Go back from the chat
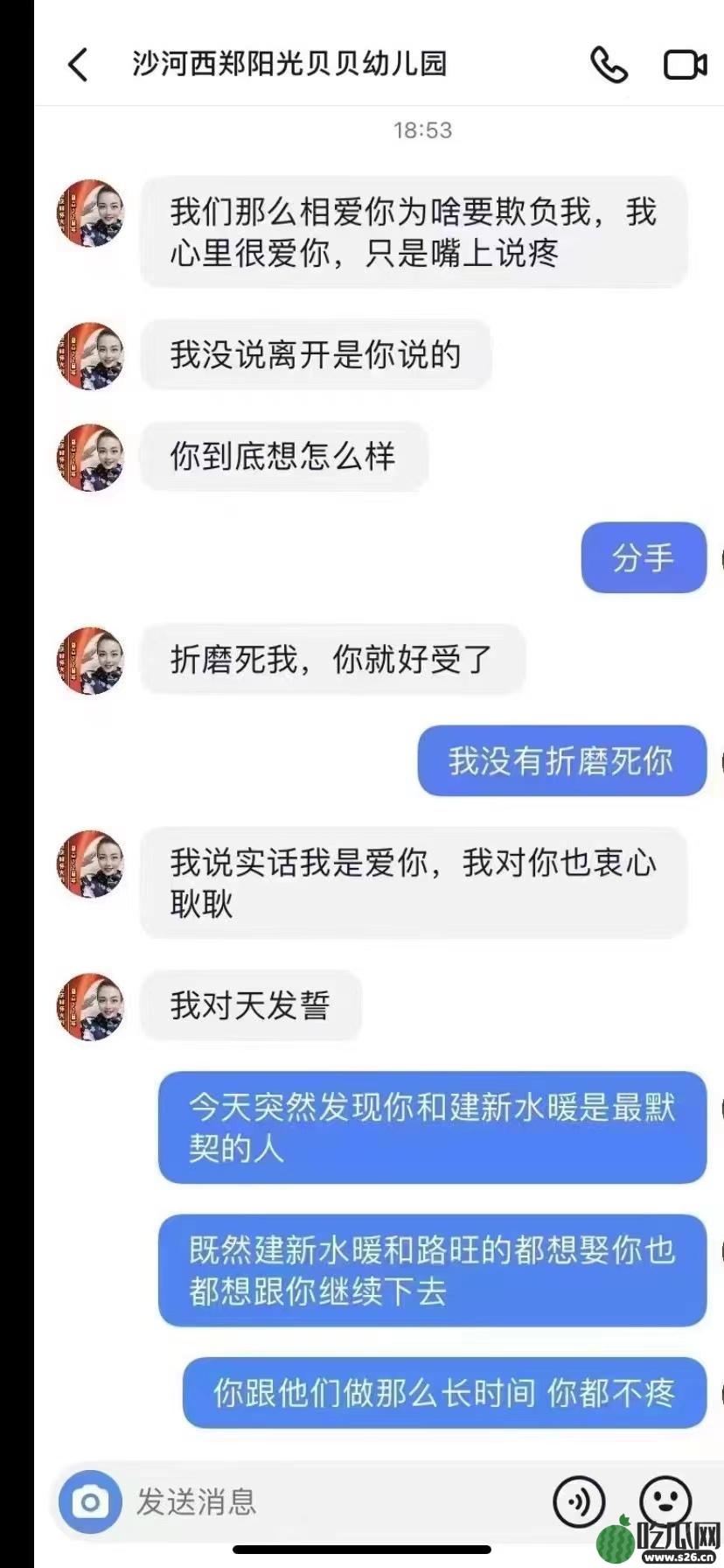Viewport: 724px width, 1568px height. click(78, 65)
